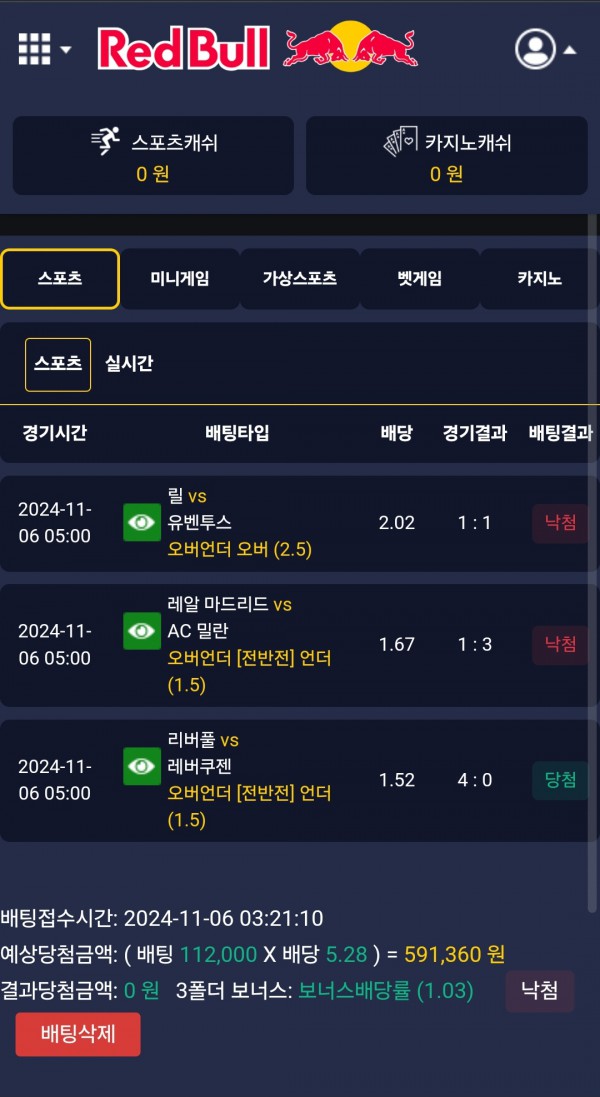The height and width of the screenshot is (1097, 600).
Task: Tap the eye icon for 레알 마드리드 match
Action: click(142, 631)
